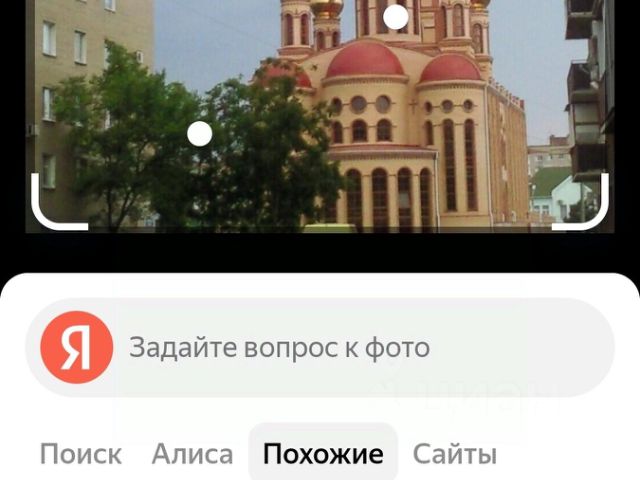This screenshot has width=640, height=480.
Task: Switch to the Поиск tab
Action: point(81,454)
